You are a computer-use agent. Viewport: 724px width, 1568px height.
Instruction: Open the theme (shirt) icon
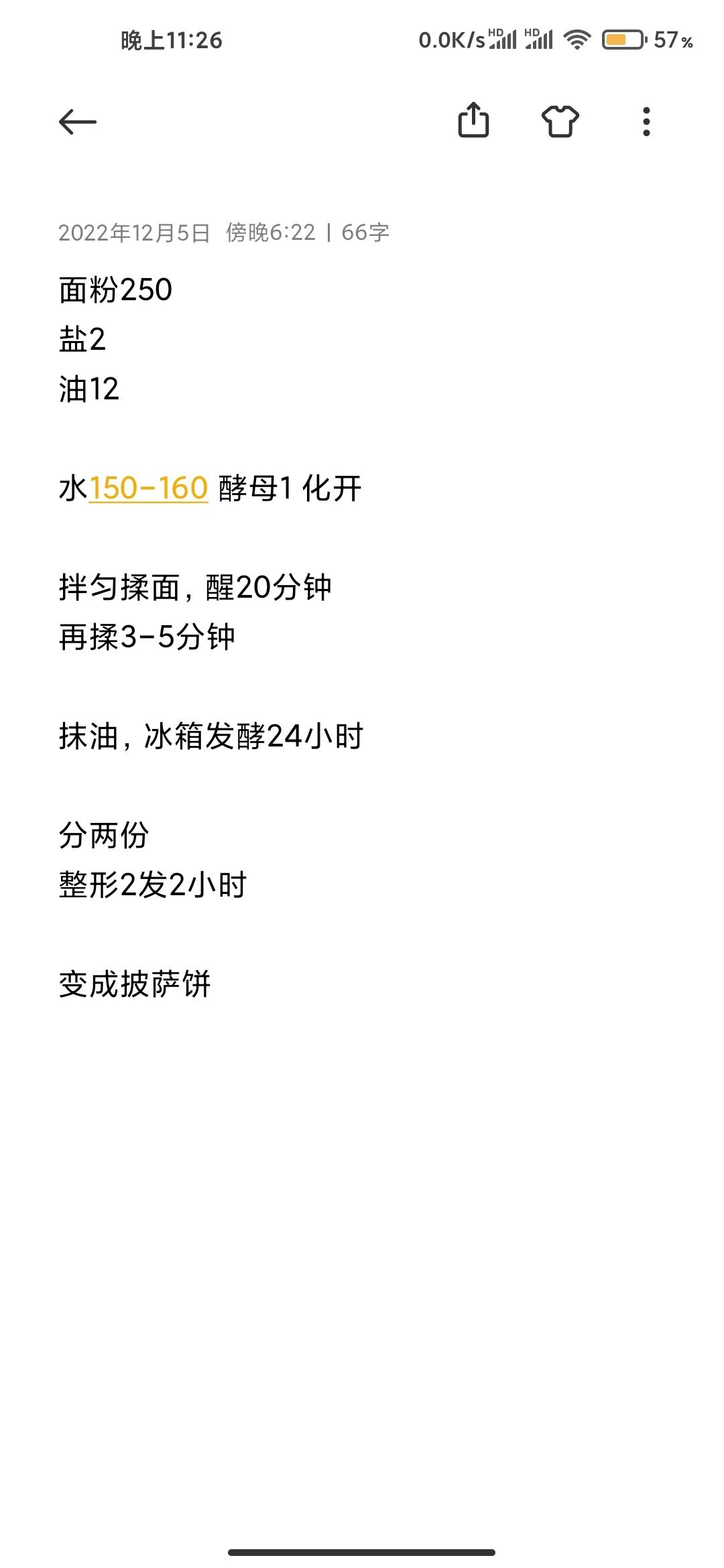pos(560,121)
